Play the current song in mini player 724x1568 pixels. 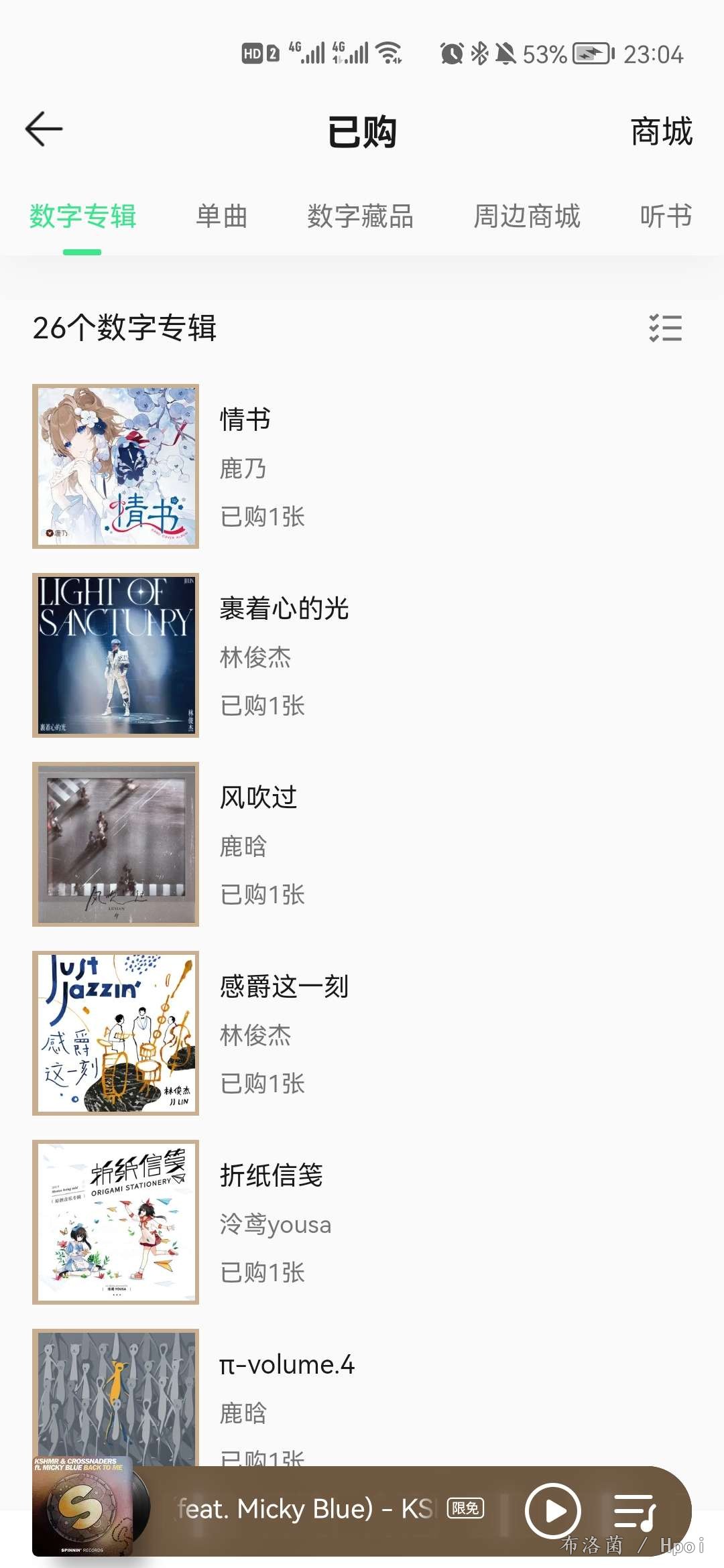click(552, 1511)
